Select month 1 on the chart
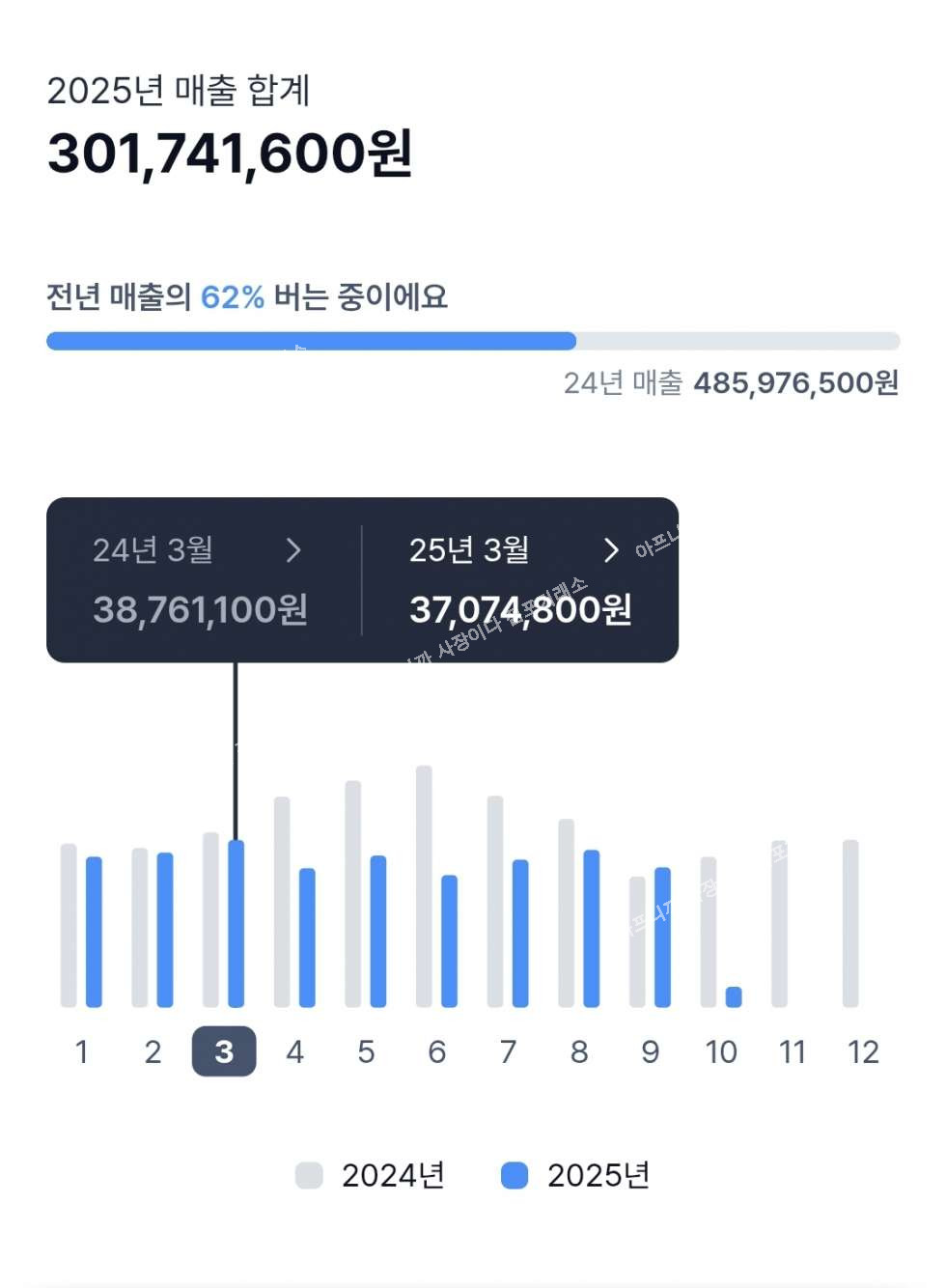Viewport: 946px width, 1288px height. 82,1051
